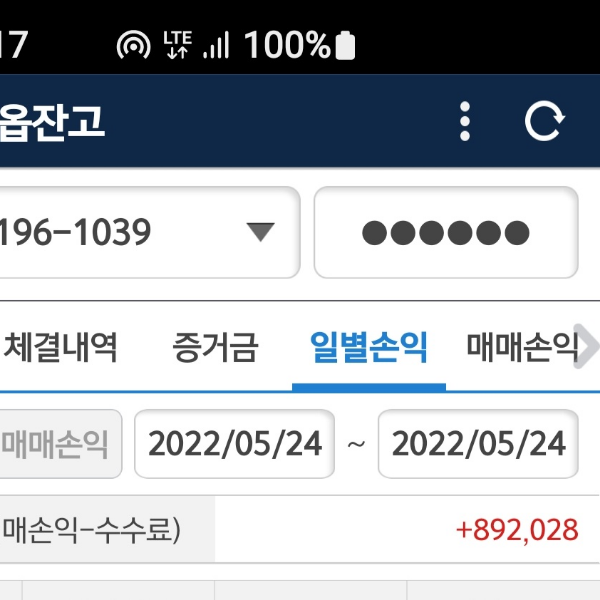600x600 pixels.
Task: Open the three-dot overflow menu
Action: [465, 121]
